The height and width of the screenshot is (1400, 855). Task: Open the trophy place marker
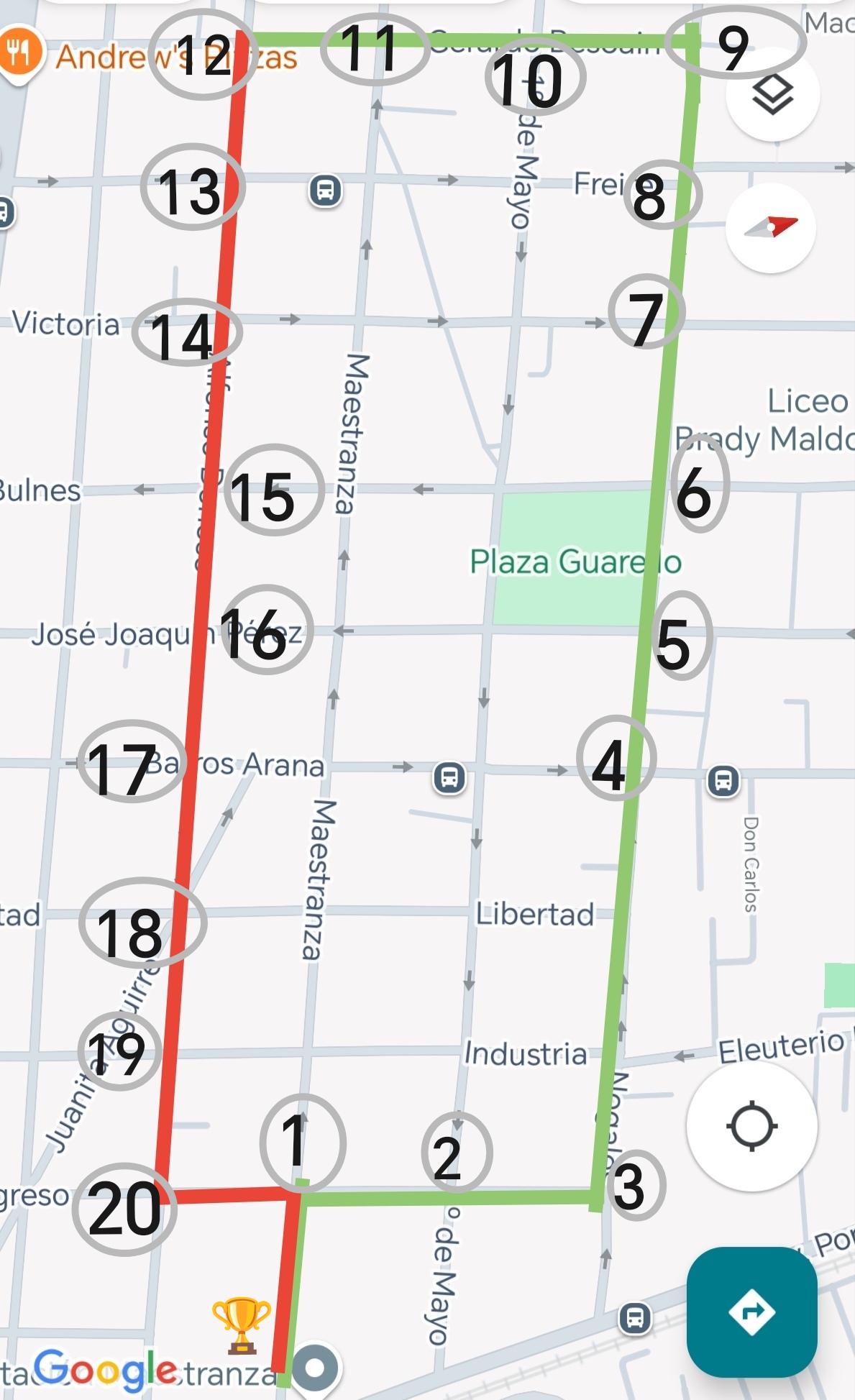click(x=242, y=1323)
